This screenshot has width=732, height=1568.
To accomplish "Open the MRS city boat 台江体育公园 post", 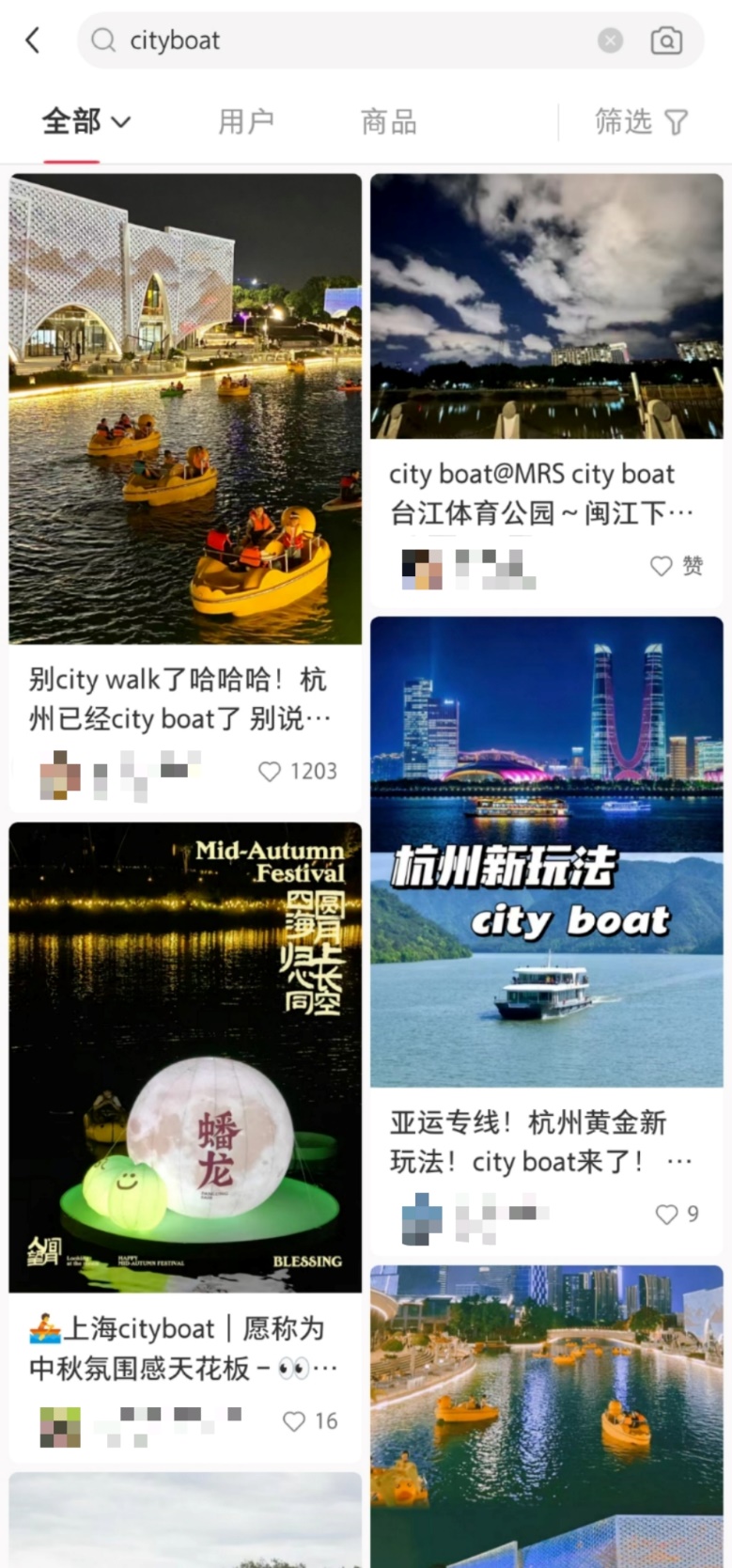I will pyautogui.click(x=546, y=306).
